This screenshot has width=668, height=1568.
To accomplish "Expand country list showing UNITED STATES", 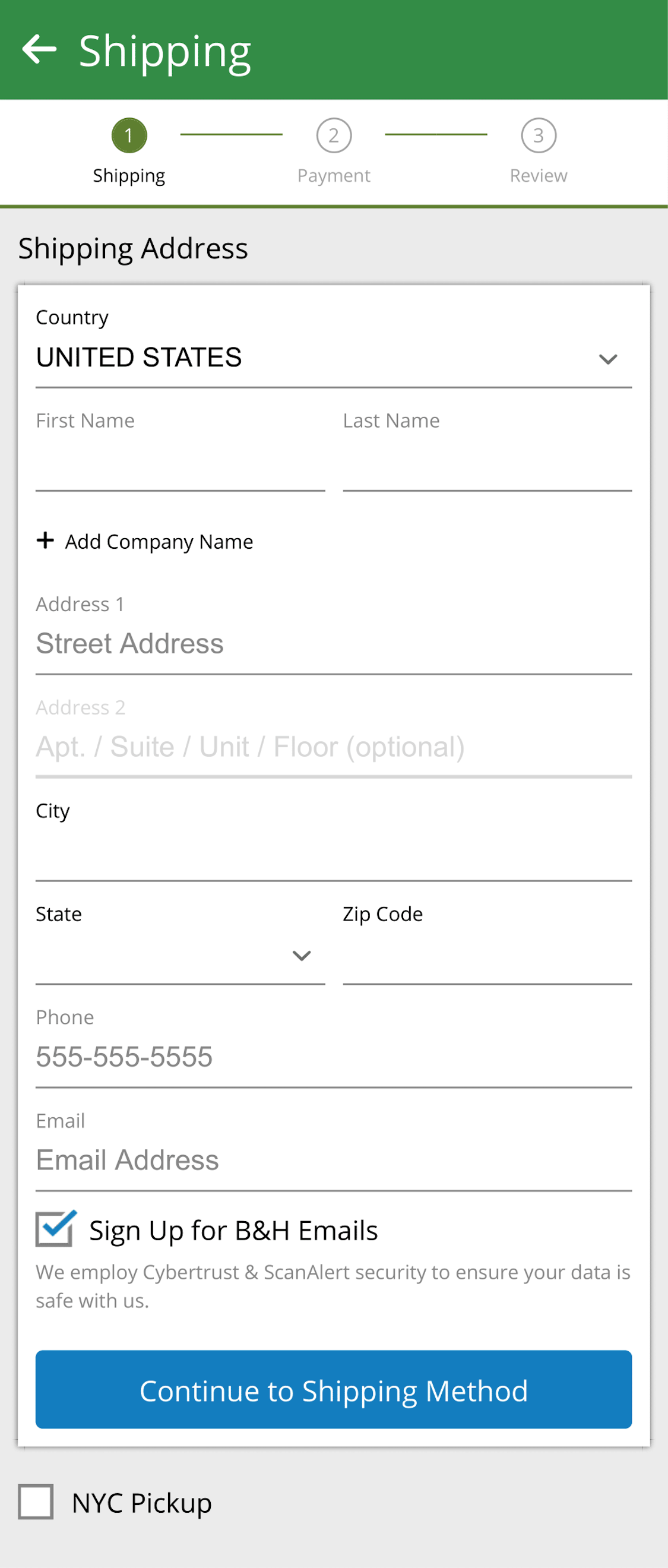I will [x=608, y=359].
